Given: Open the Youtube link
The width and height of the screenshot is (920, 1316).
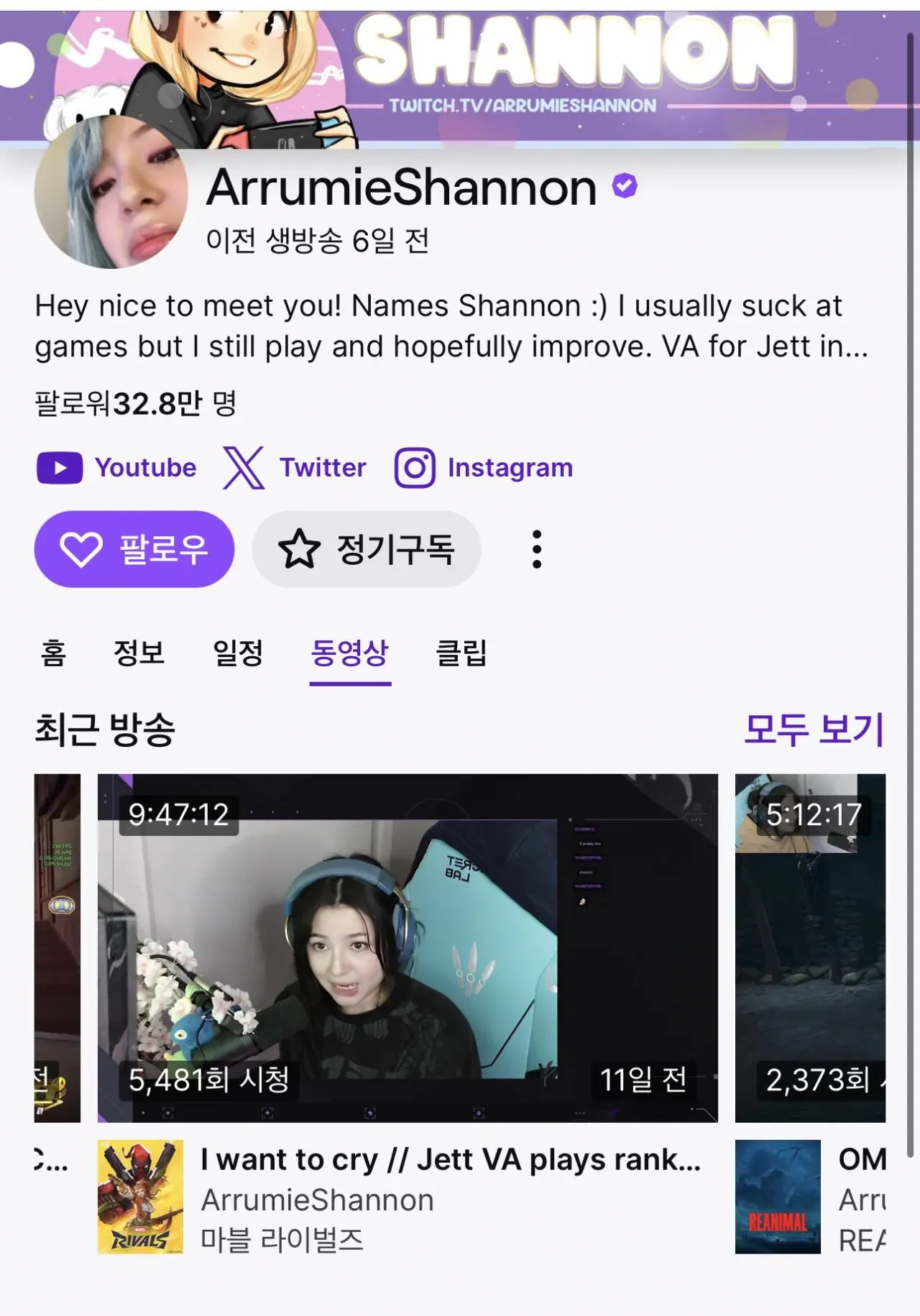Looking at the screenshot, I should [x=116, y=468].
